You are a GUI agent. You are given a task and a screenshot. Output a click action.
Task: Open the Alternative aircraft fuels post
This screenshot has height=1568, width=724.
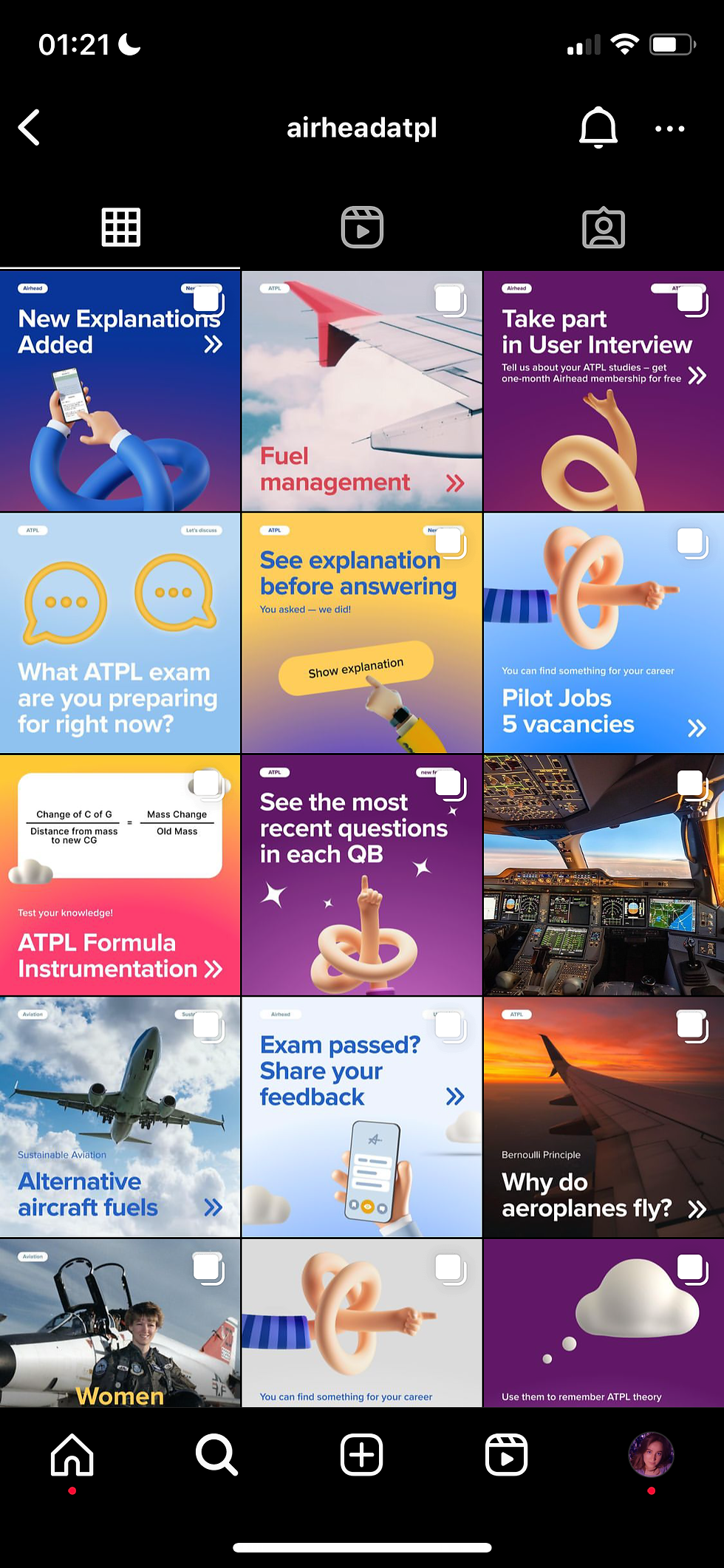120,1117
